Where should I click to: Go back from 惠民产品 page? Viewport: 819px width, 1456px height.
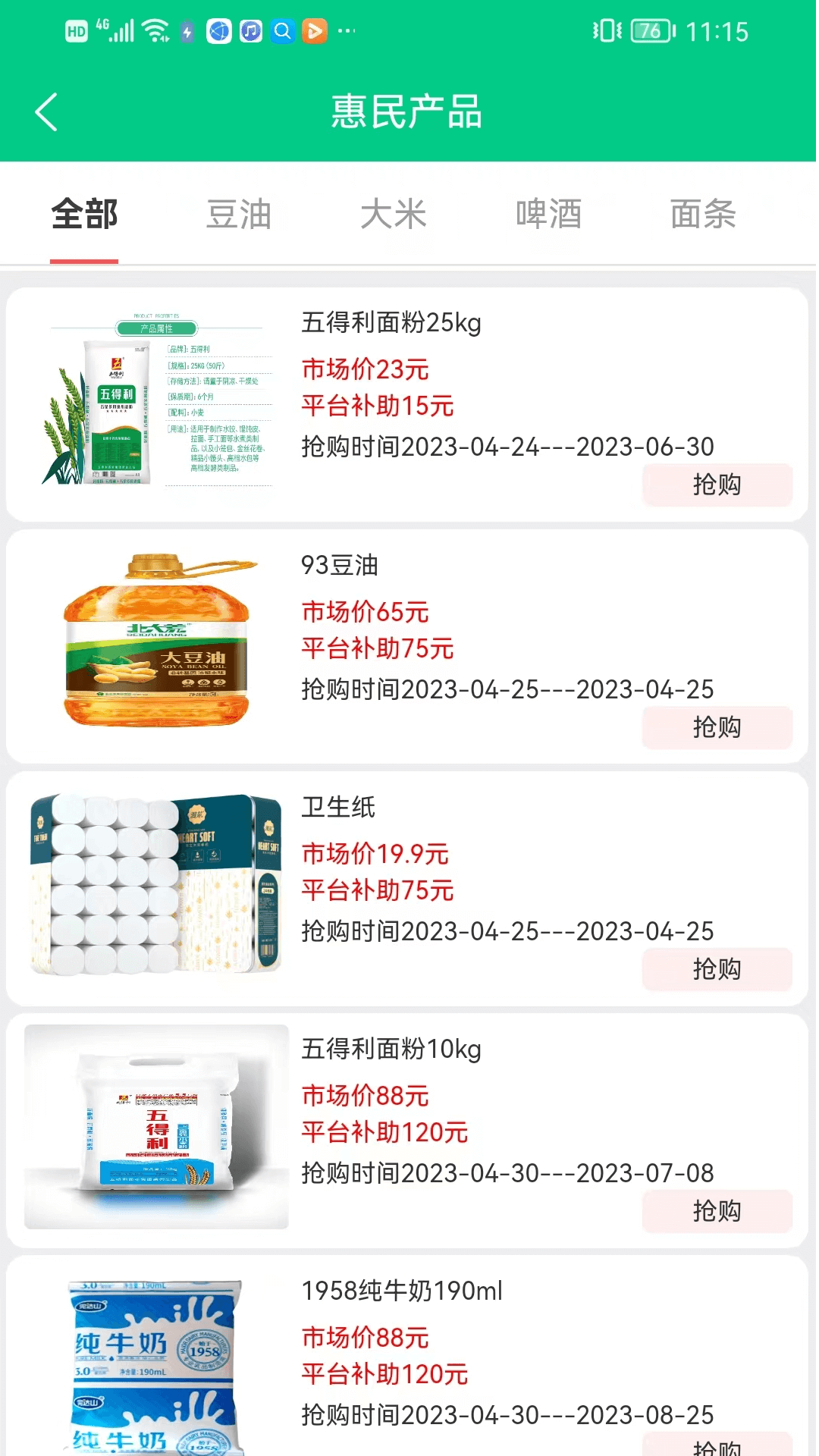[x=47, y=112]
